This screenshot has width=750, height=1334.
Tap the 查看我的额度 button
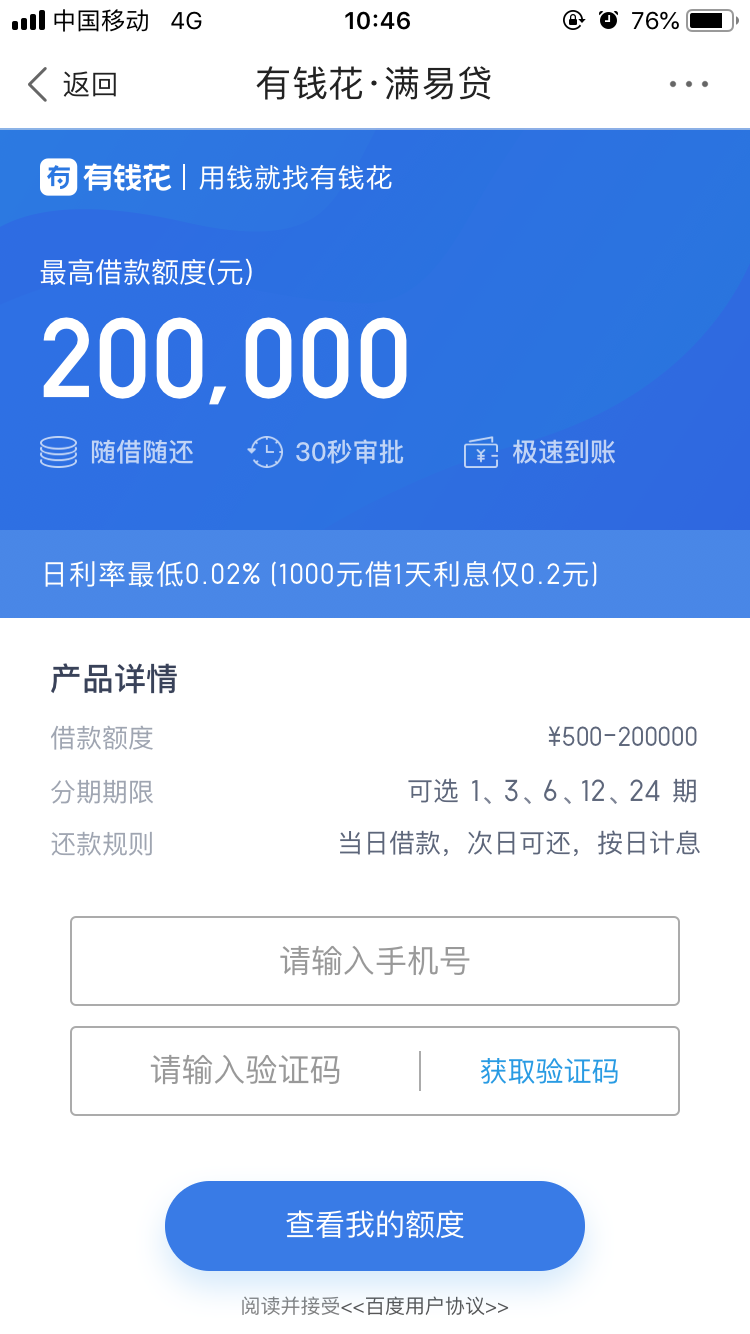(375, 1225)
